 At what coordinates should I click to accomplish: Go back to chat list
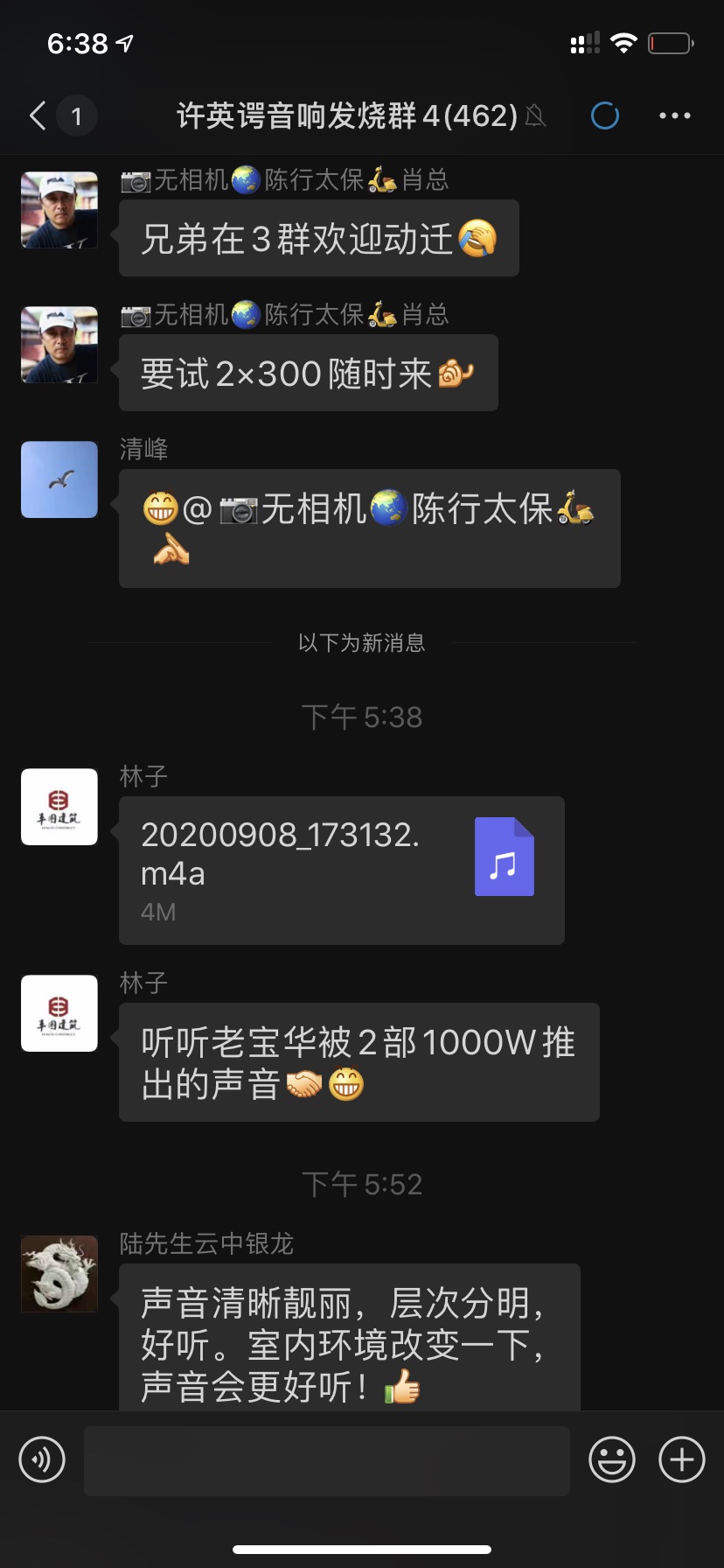click(x=38, y=115)
